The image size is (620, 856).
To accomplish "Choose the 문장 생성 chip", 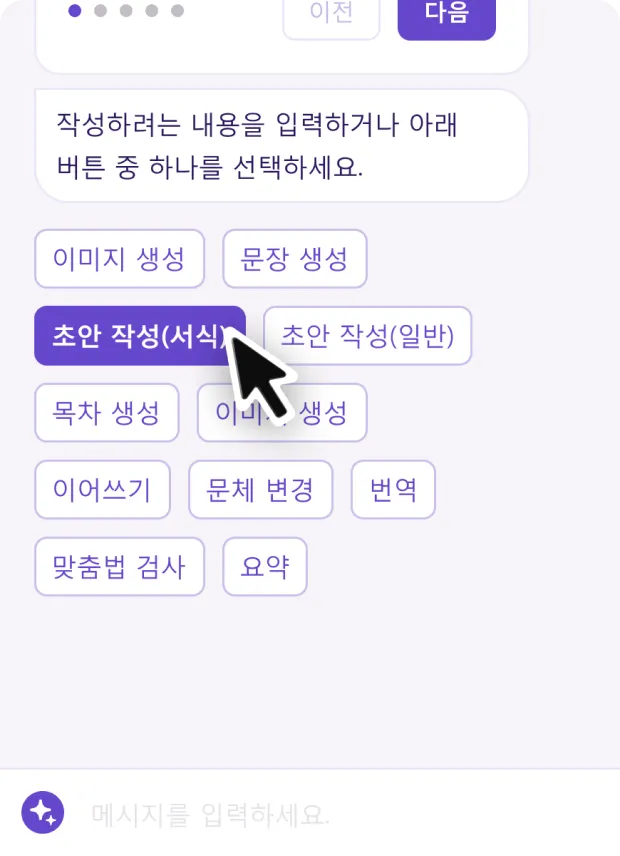I will pyautogui.click(x=294, y=259).
